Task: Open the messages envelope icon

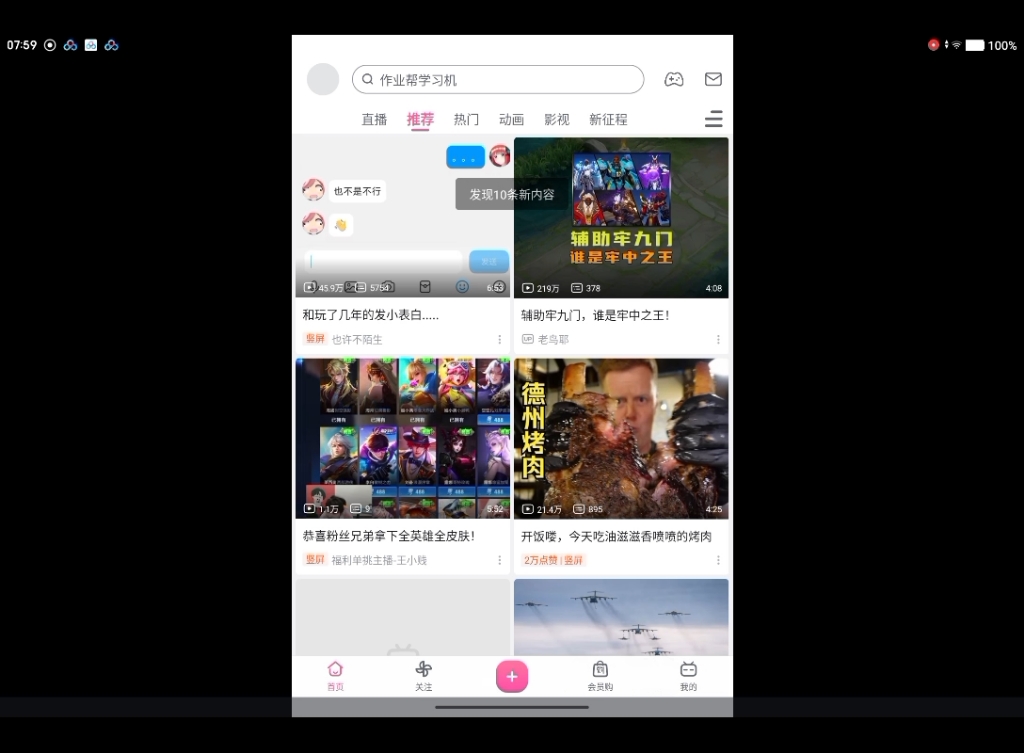Action: tap(713, 79)
